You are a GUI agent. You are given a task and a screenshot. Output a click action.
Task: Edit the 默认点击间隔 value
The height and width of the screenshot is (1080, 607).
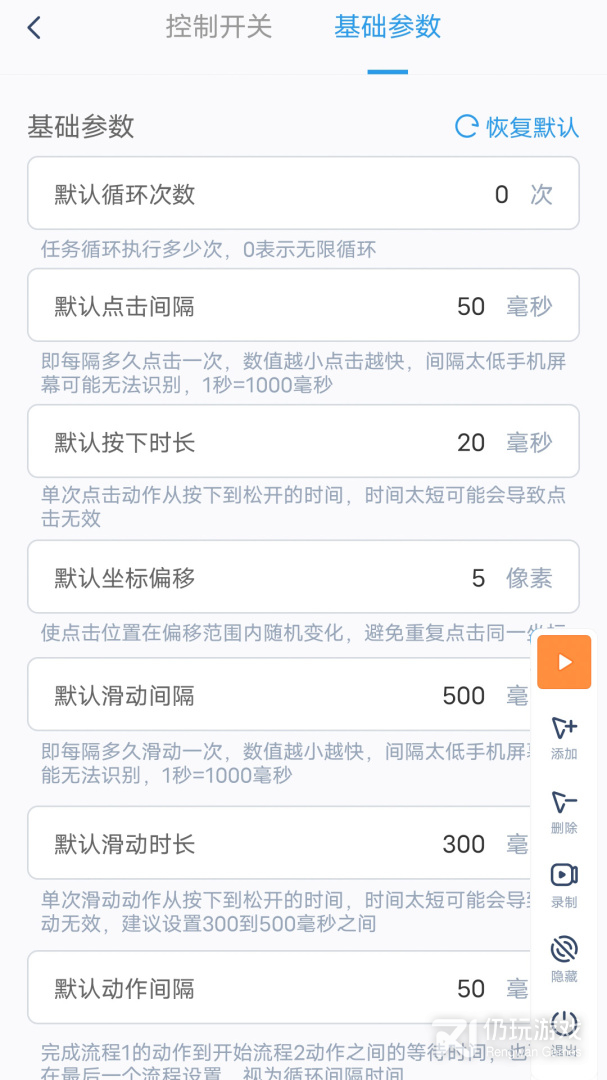[470, 306]
